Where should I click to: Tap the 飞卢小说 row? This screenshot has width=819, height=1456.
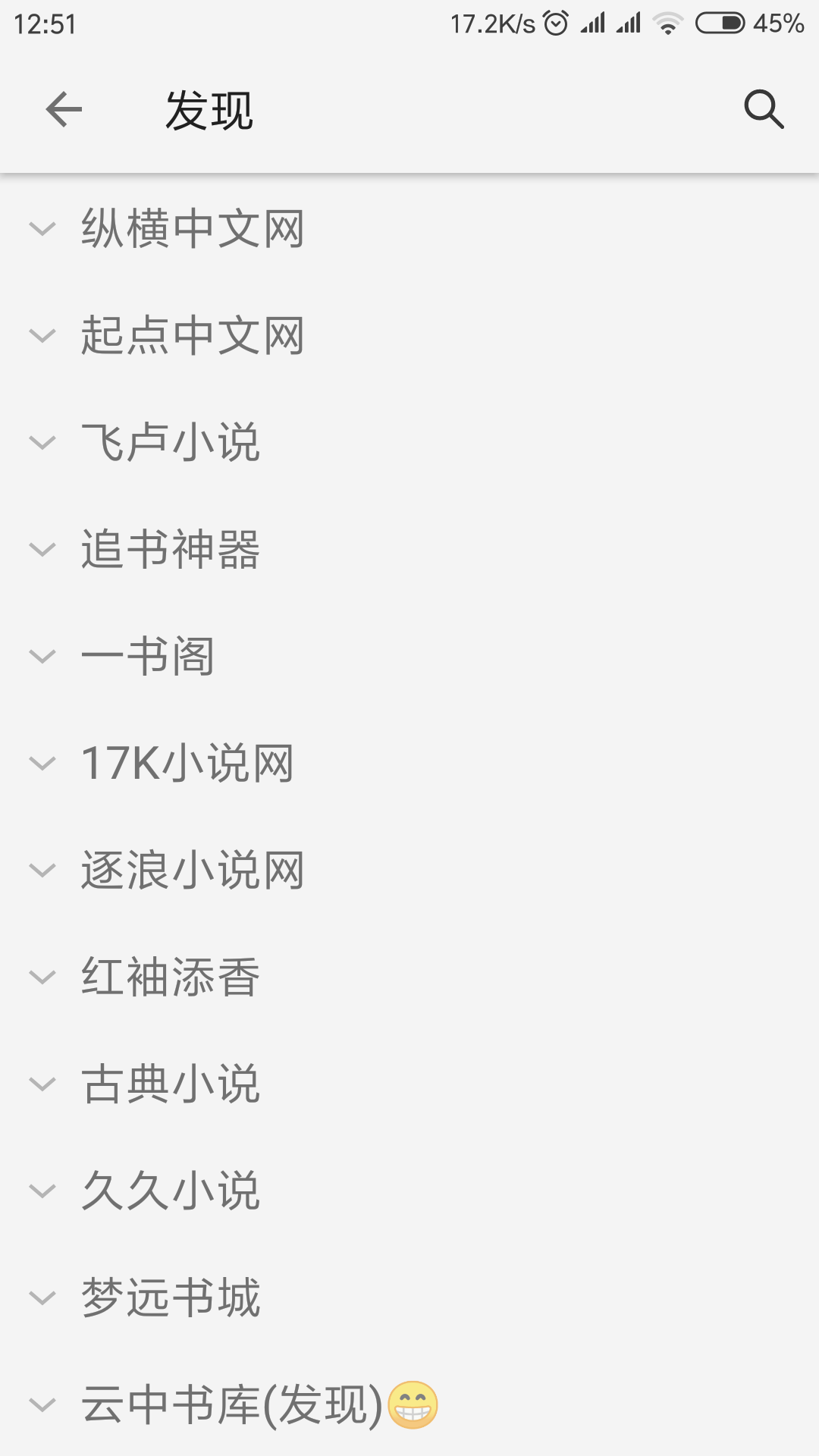coord(171,442)
